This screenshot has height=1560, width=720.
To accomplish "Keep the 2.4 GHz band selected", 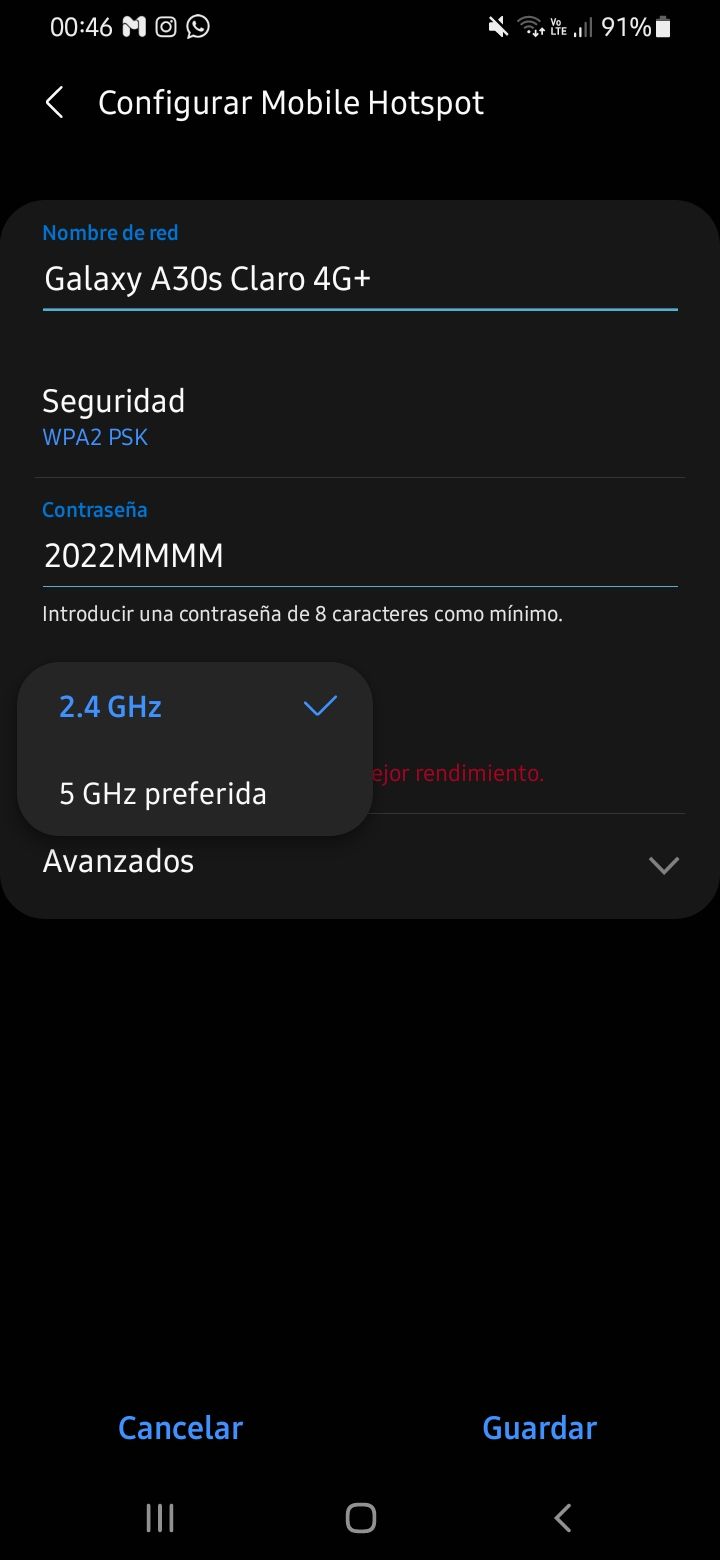I will click(x=110, y=706).
